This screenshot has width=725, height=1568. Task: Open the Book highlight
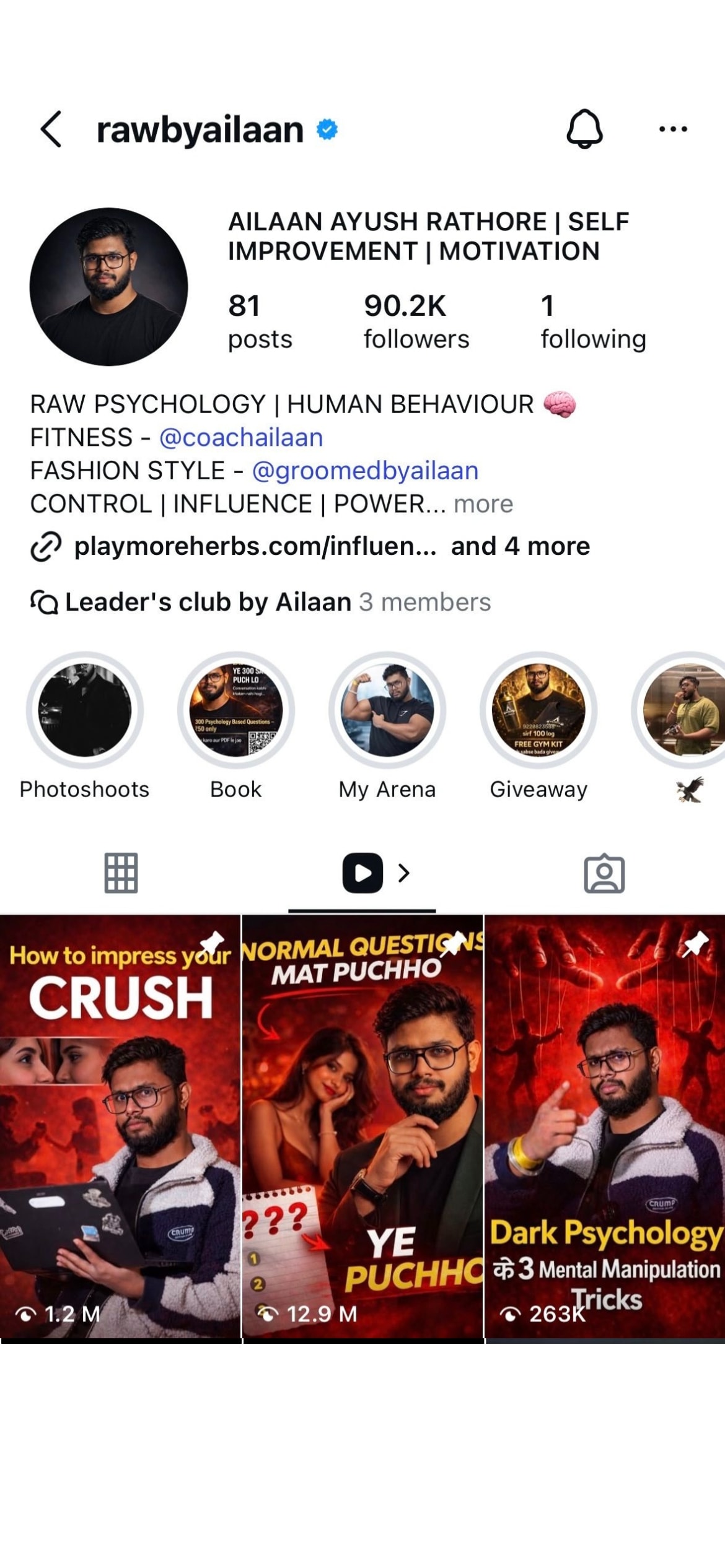pyautogui.click(x=236, y=710)
